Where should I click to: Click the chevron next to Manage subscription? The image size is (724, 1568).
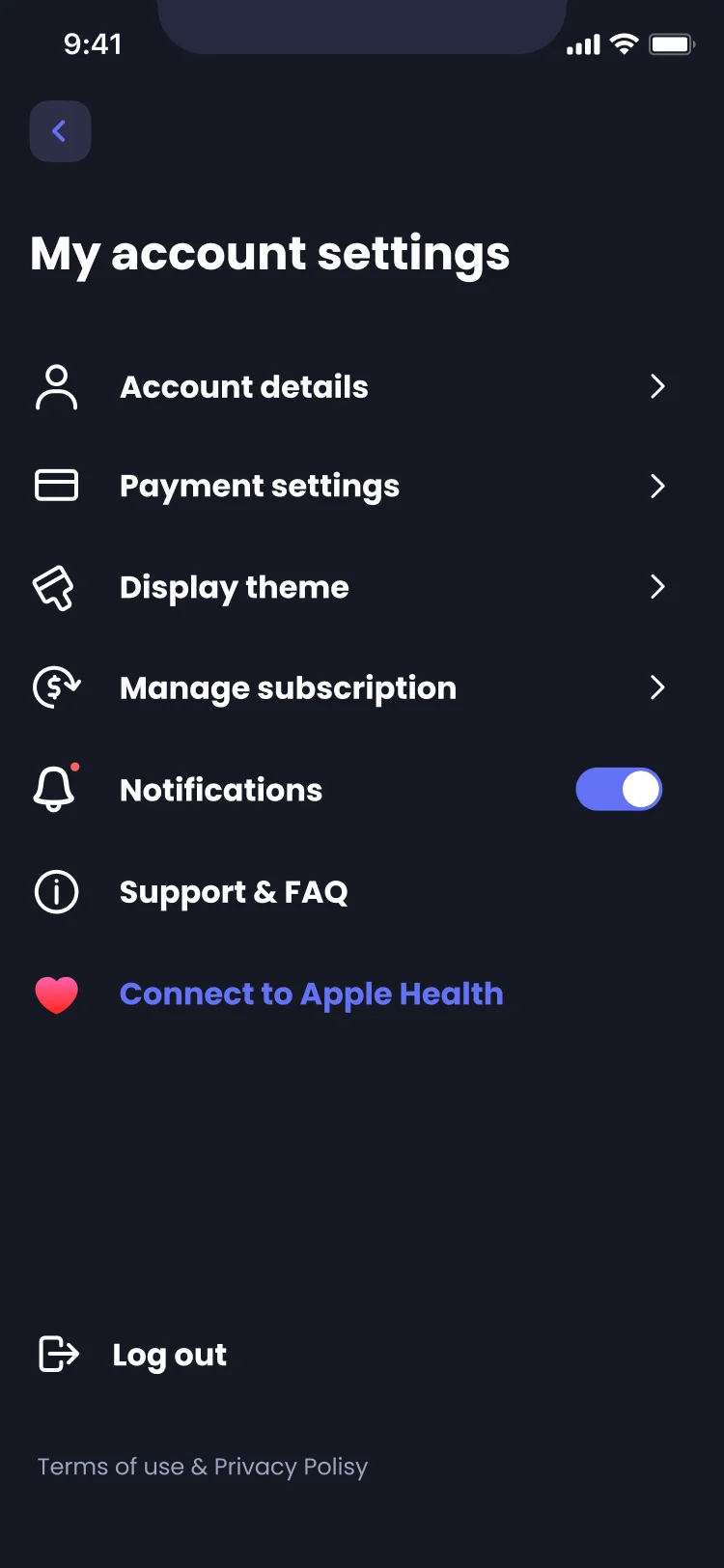657,687
